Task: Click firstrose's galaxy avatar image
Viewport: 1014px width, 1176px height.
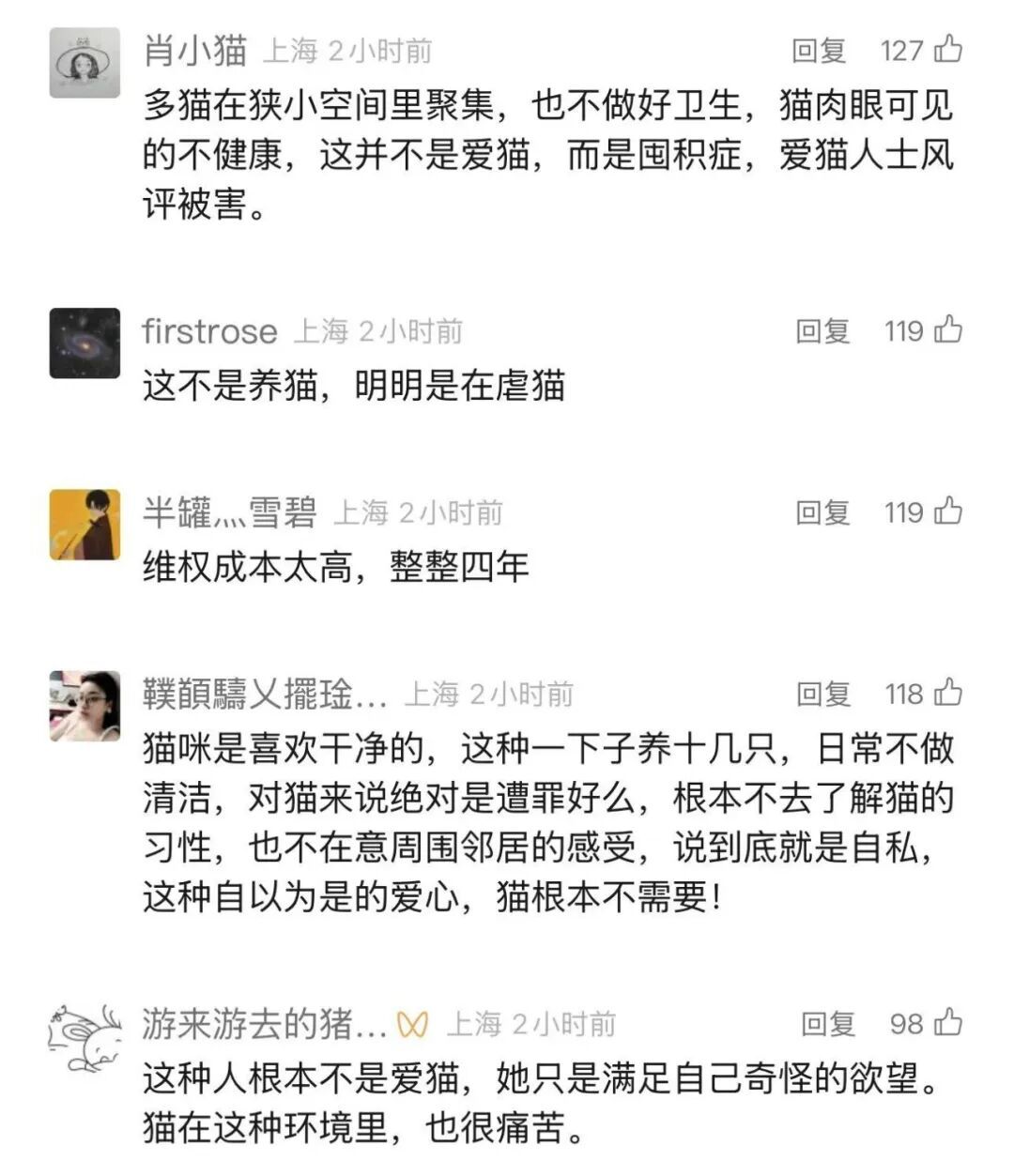Action: pyautogui.click(x=83, y=342)
